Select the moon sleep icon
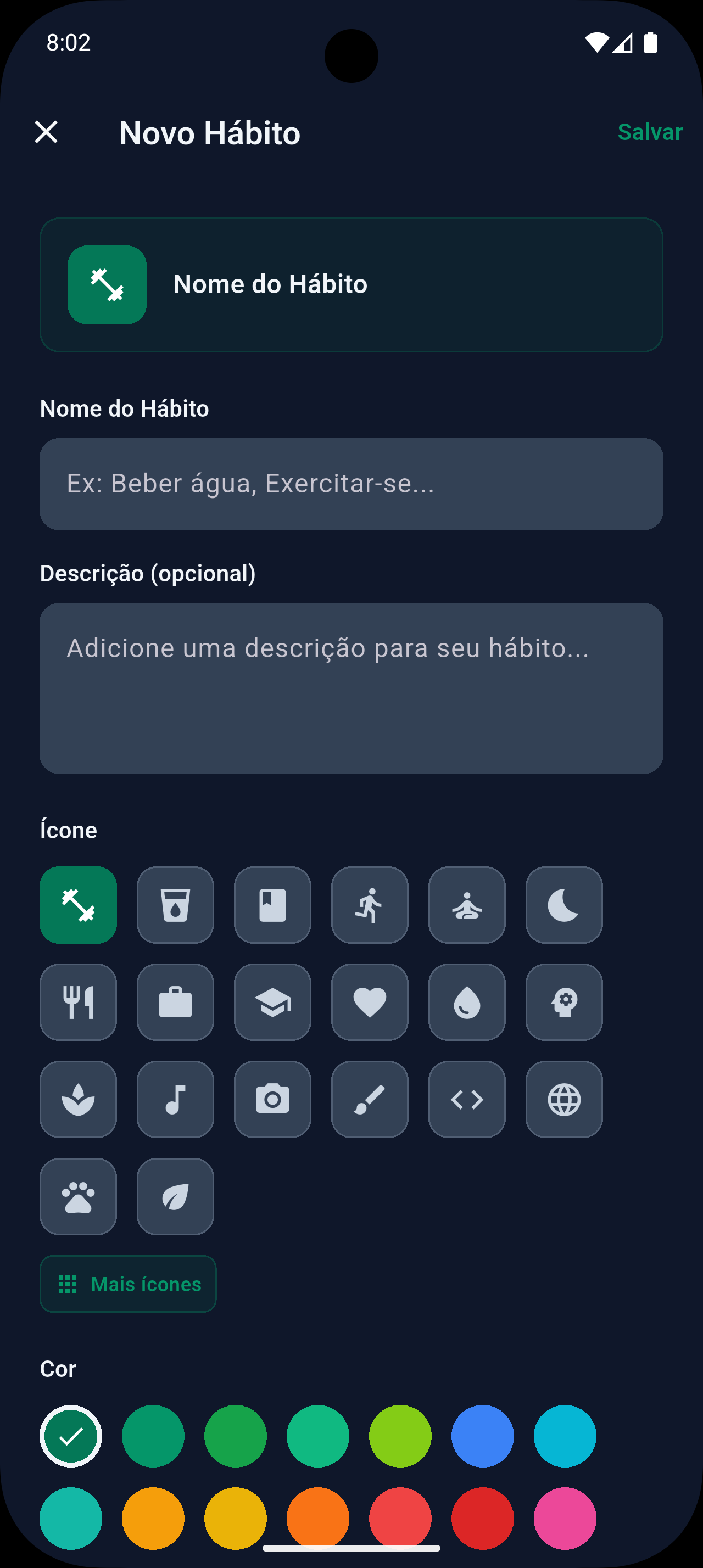Screen dimensions: 703x1568 (x=563, y=905)
